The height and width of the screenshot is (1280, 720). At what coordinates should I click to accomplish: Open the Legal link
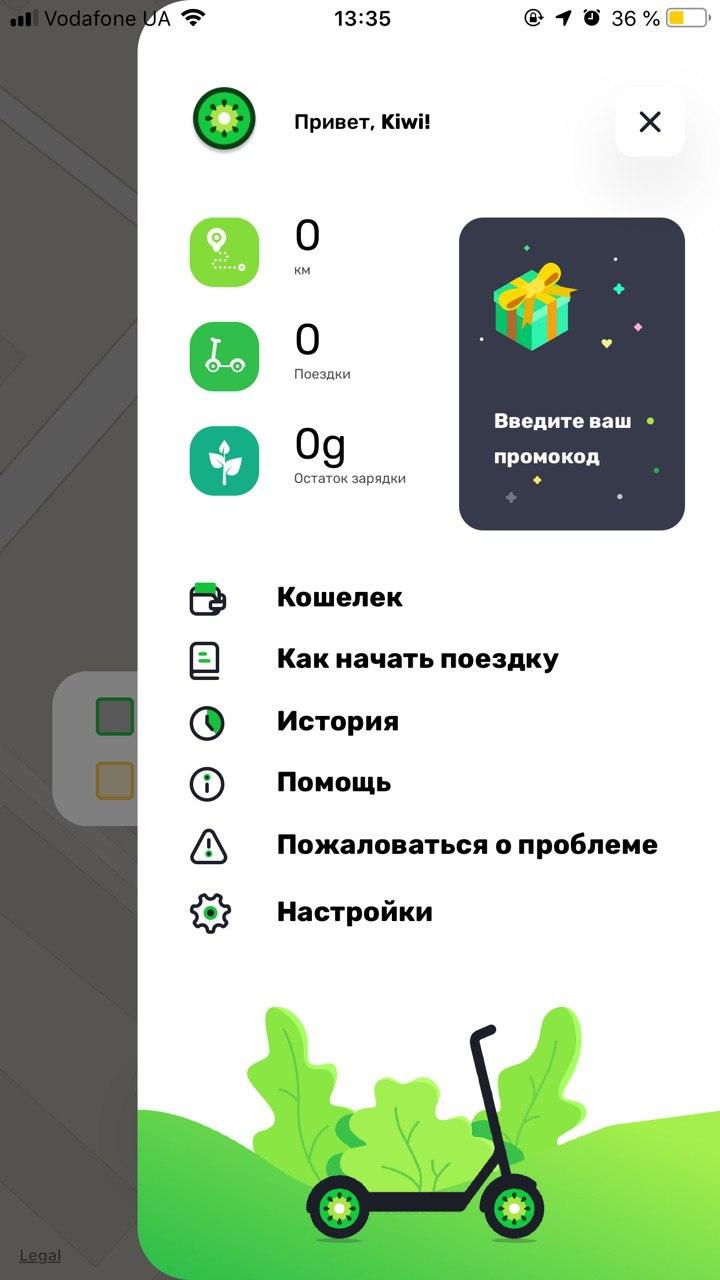(x=40, y=1256)
